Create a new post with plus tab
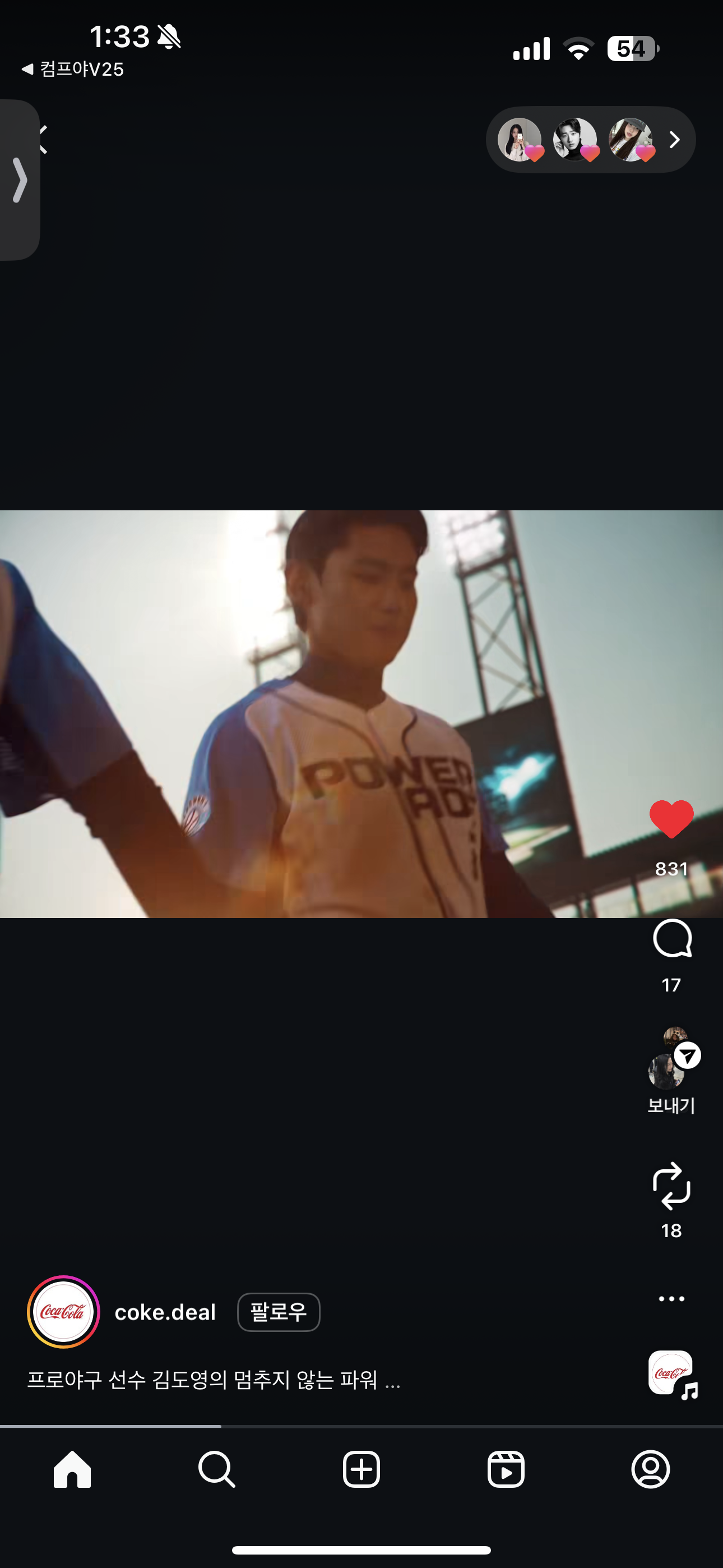 [361, 1469]
